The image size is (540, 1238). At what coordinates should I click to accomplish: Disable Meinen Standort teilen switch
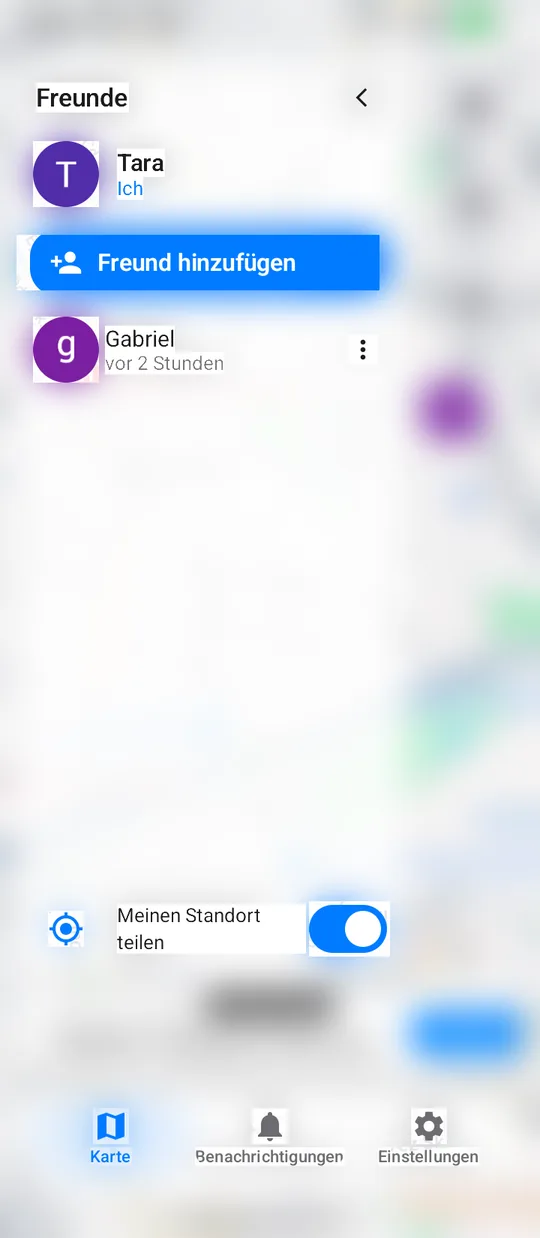click(347, 929)
